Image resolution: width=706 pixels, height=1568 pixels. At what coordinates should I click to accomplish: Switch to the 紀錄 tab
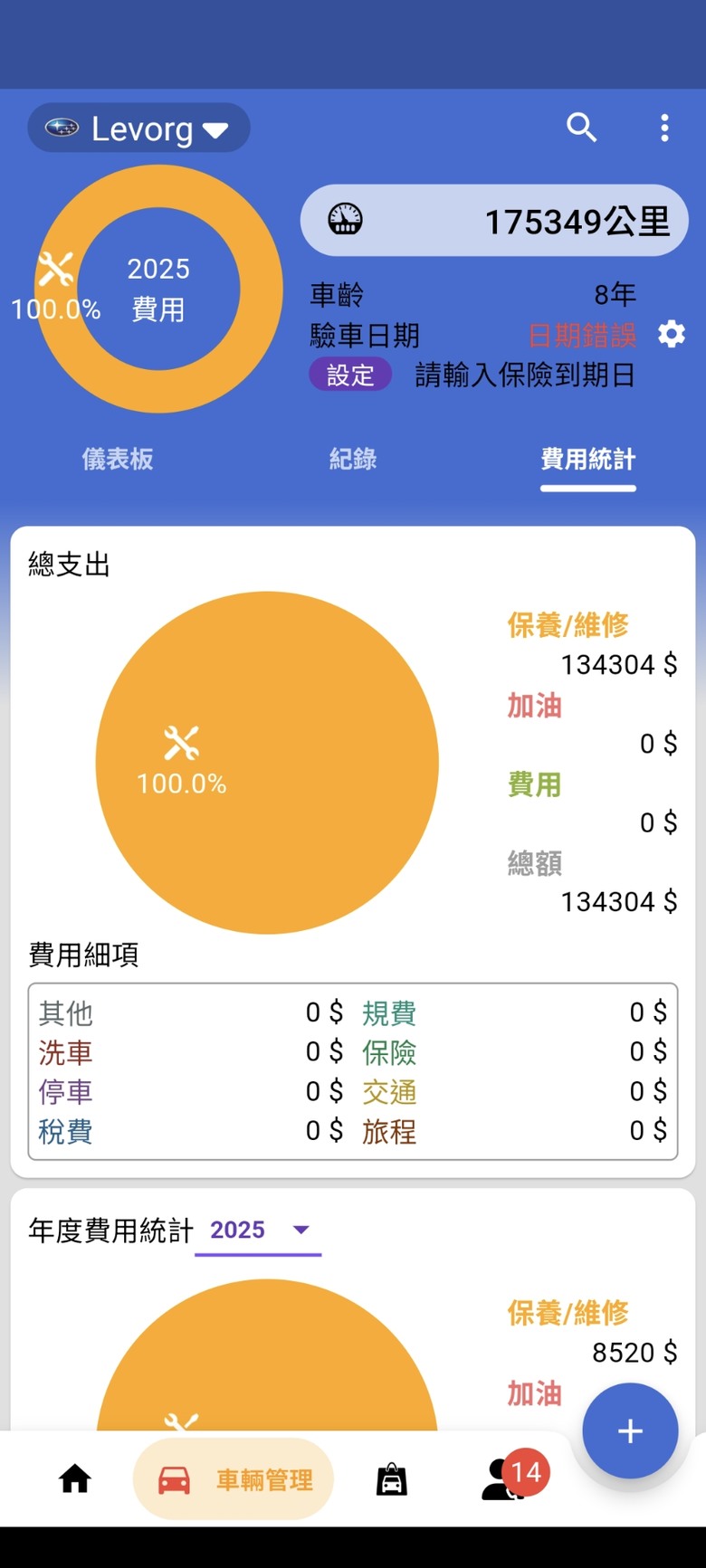pyautogui.click(x=353, y=460)
